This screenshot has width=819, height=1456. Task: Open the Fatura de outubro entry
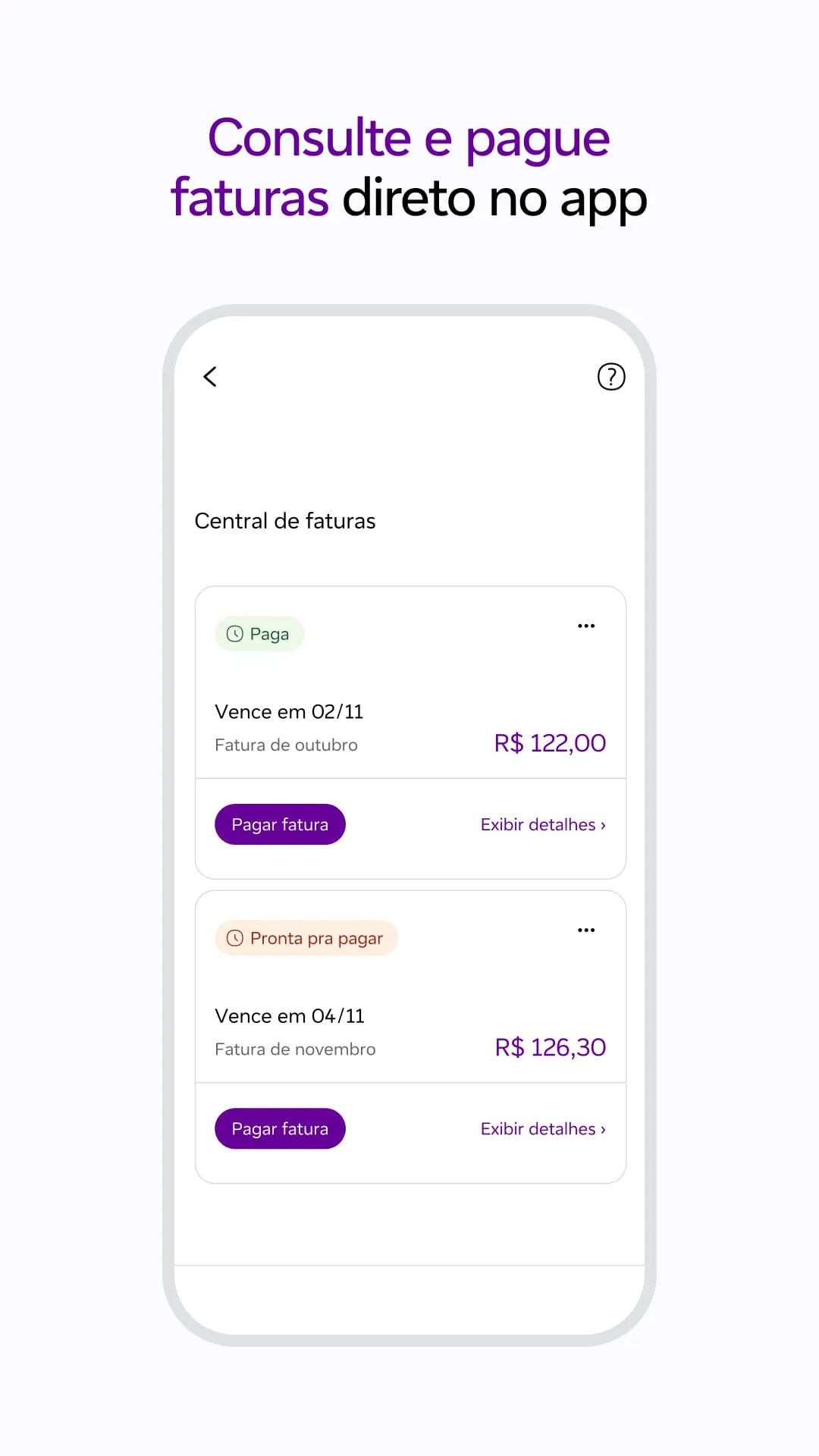[x=286, y=744]
